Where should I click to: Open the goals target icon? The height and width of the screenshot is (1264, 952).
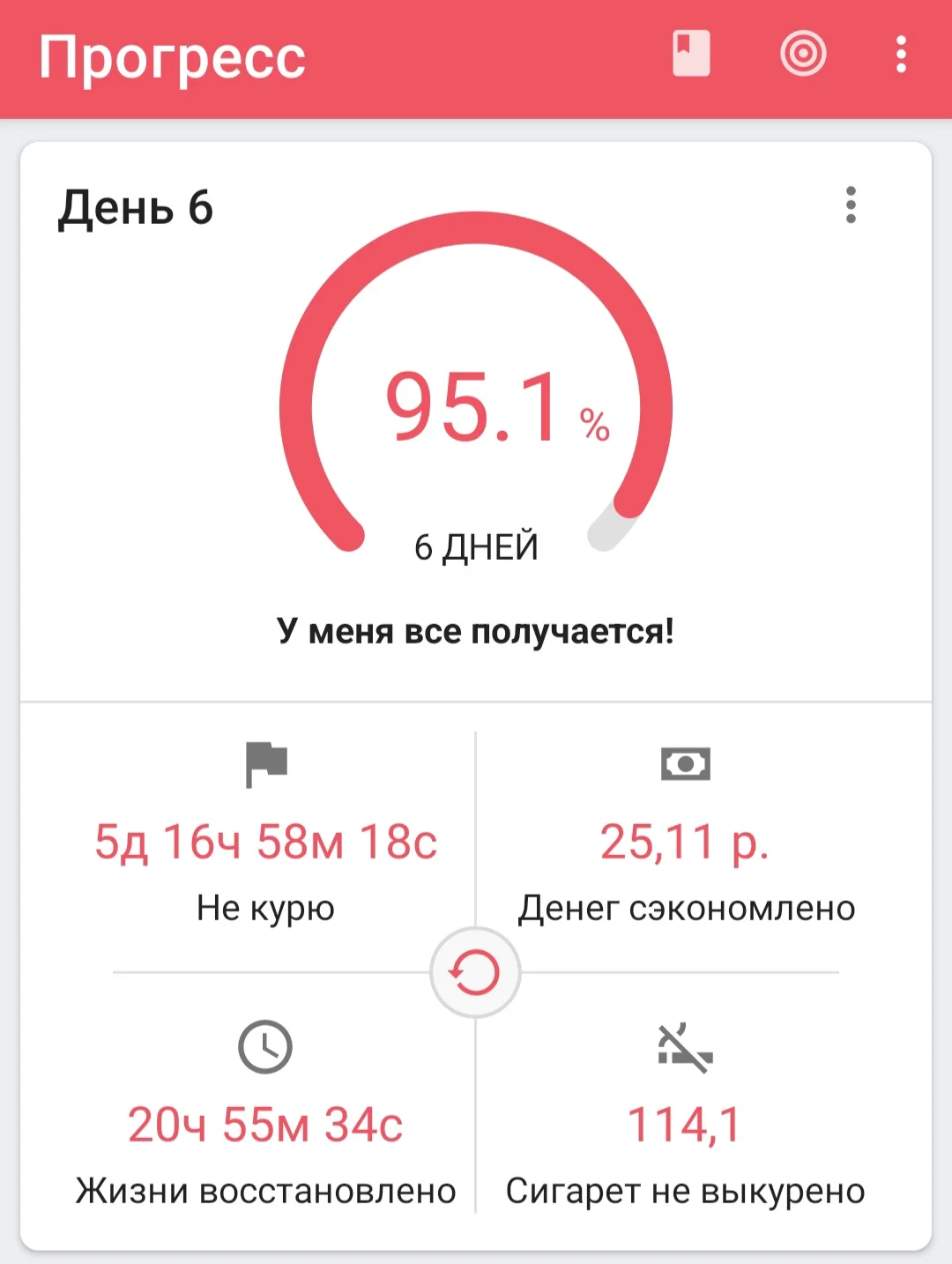(803, 54)
